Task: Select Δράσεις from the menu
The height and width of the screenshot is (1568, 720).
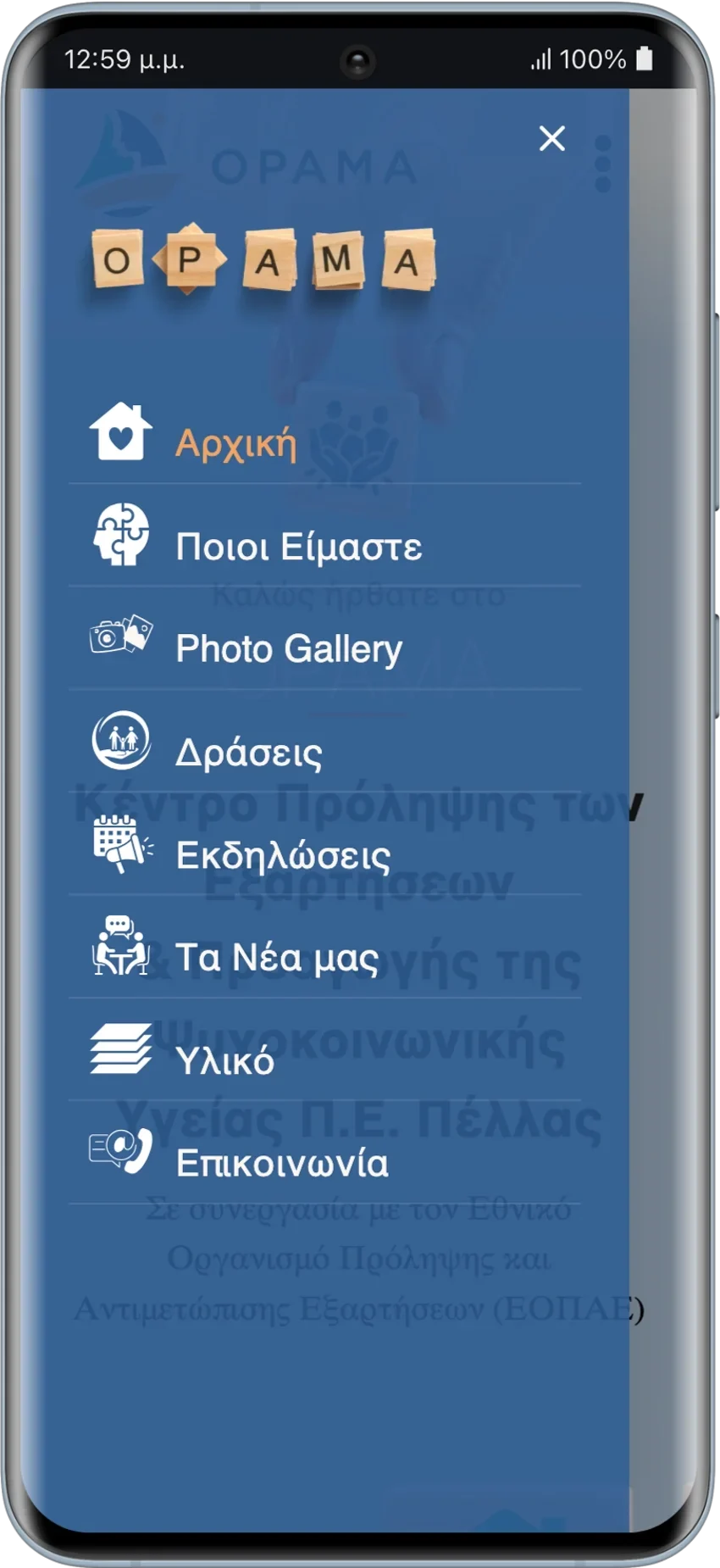Action: pyautogui.click(x=248, y=753)
